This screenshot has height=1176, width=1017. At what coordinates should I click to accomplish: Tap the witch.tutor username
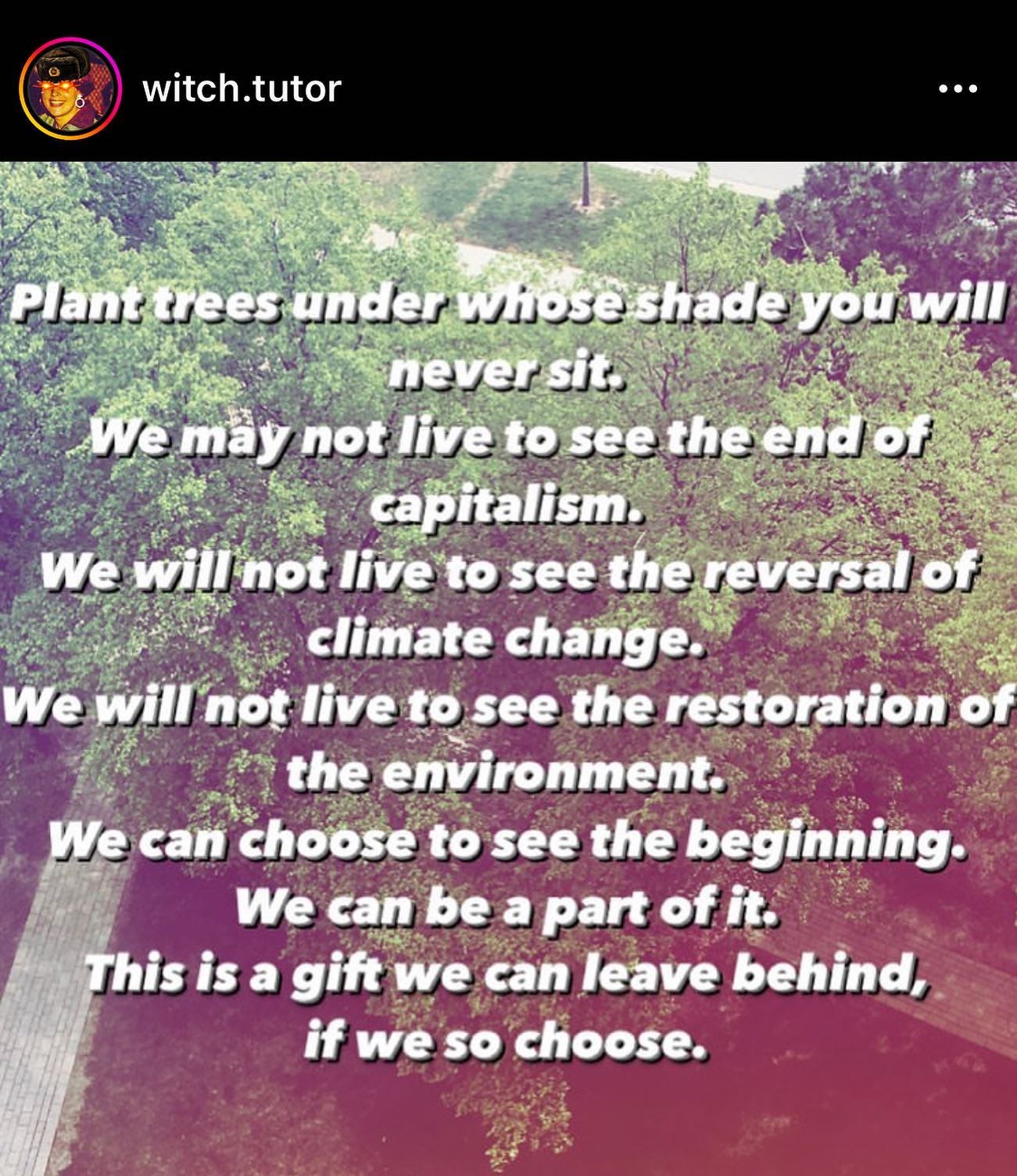[242, 88]
